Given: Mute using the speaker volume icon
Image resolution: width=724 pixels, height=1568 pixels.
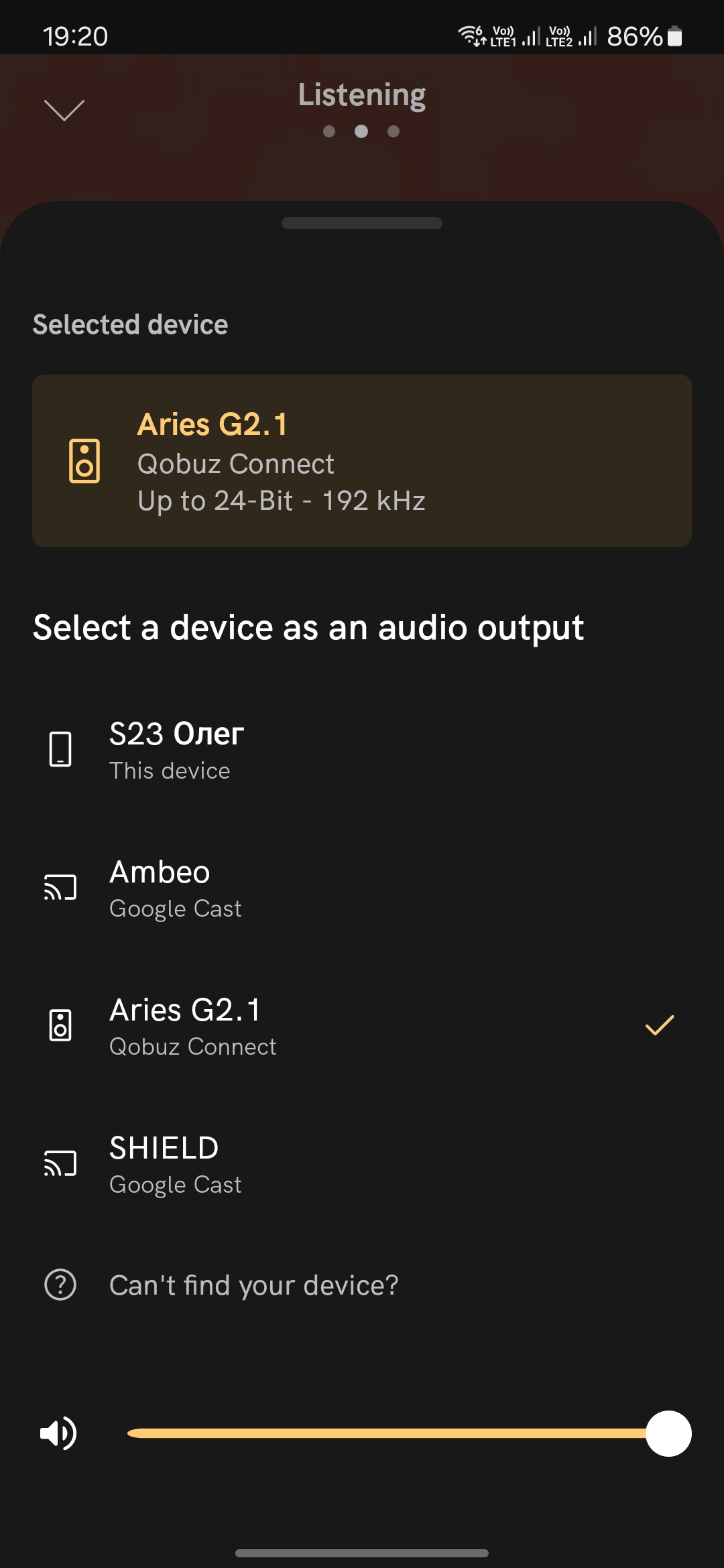Looking at the screenshot, I should pyautogui.click(x=59, y=1433).
